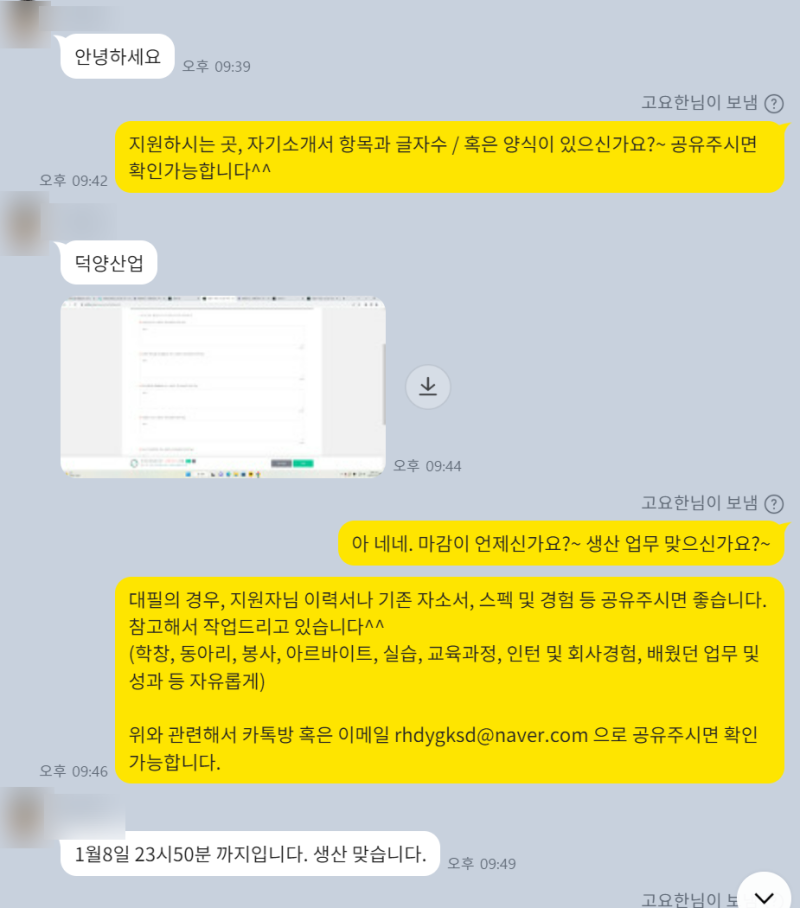The width and height of the screenshot is (800, 908).
Task: Download the shared screenshot image
Action: tap(428, 386)
